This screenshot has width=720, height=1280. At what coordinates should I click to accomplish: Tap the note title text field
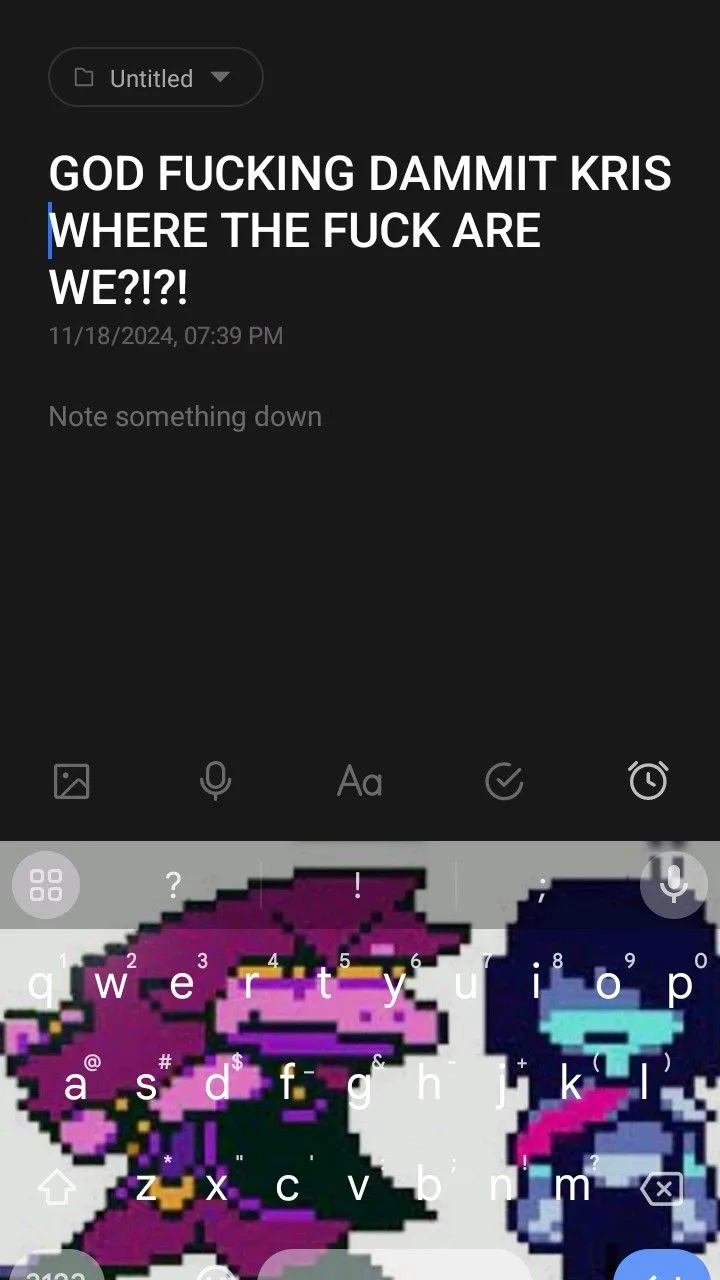[360, 231]
